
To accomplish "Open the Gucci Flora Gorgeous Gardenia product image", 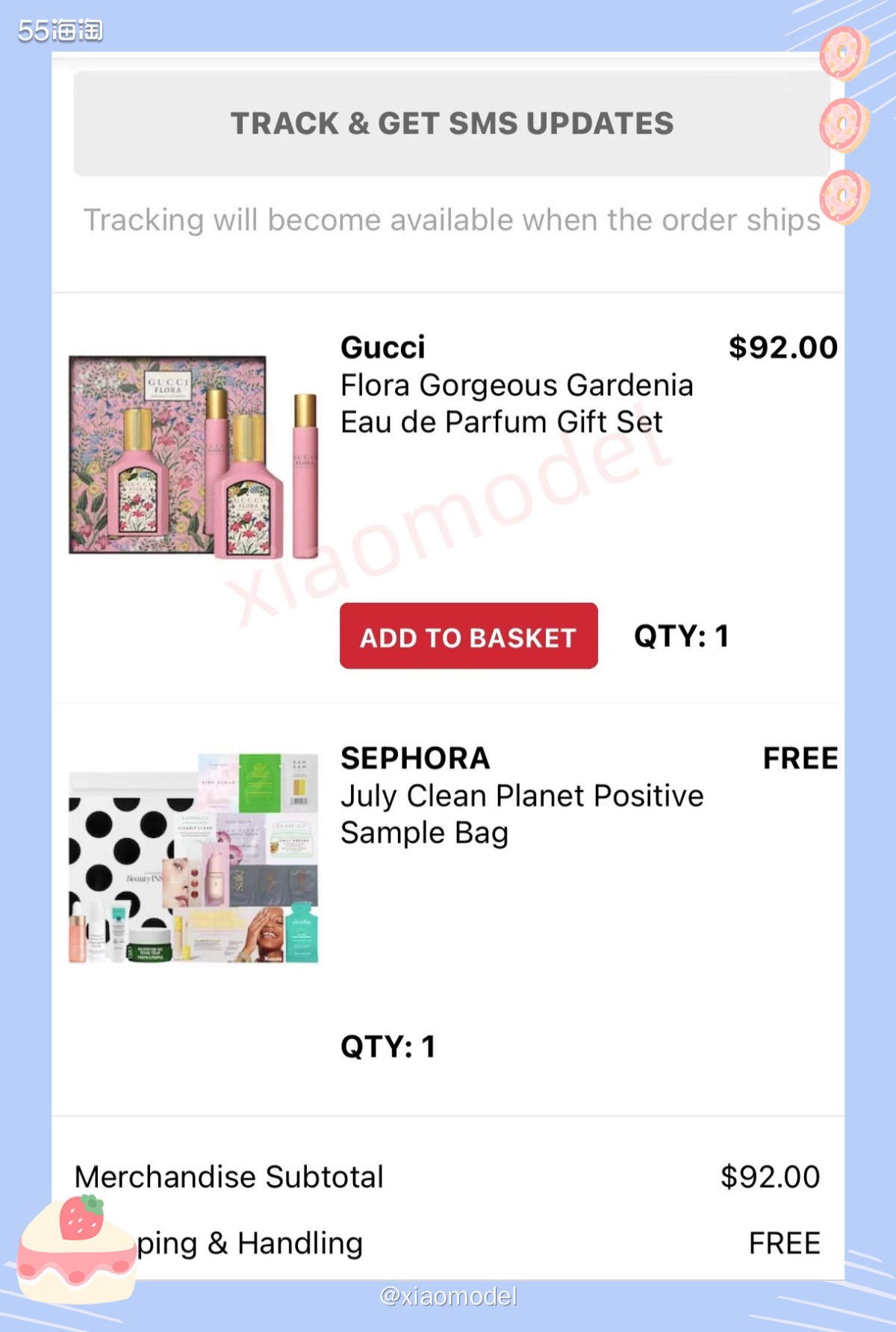I will point(193,456).
